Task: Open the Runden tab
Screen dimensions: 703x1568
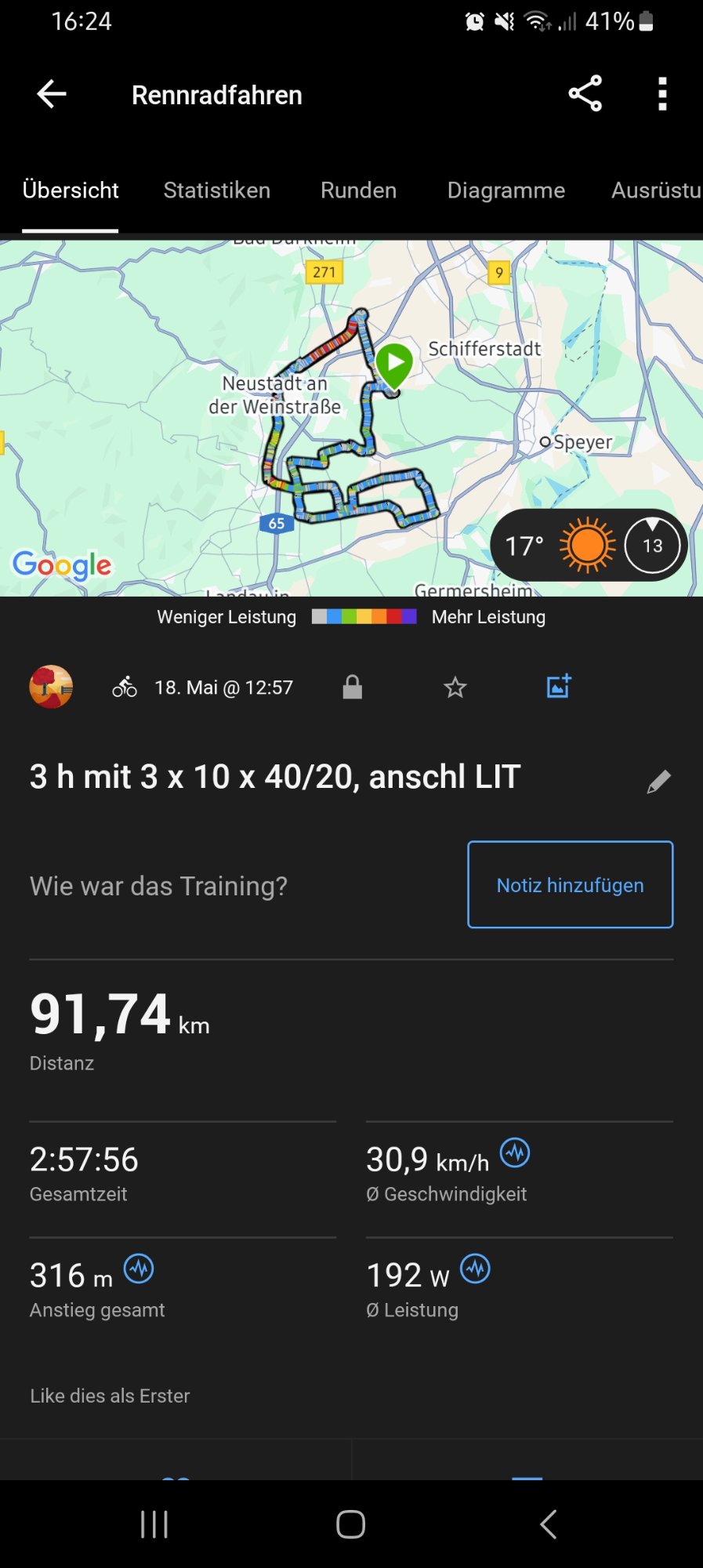Action: (x=358, y=191)
